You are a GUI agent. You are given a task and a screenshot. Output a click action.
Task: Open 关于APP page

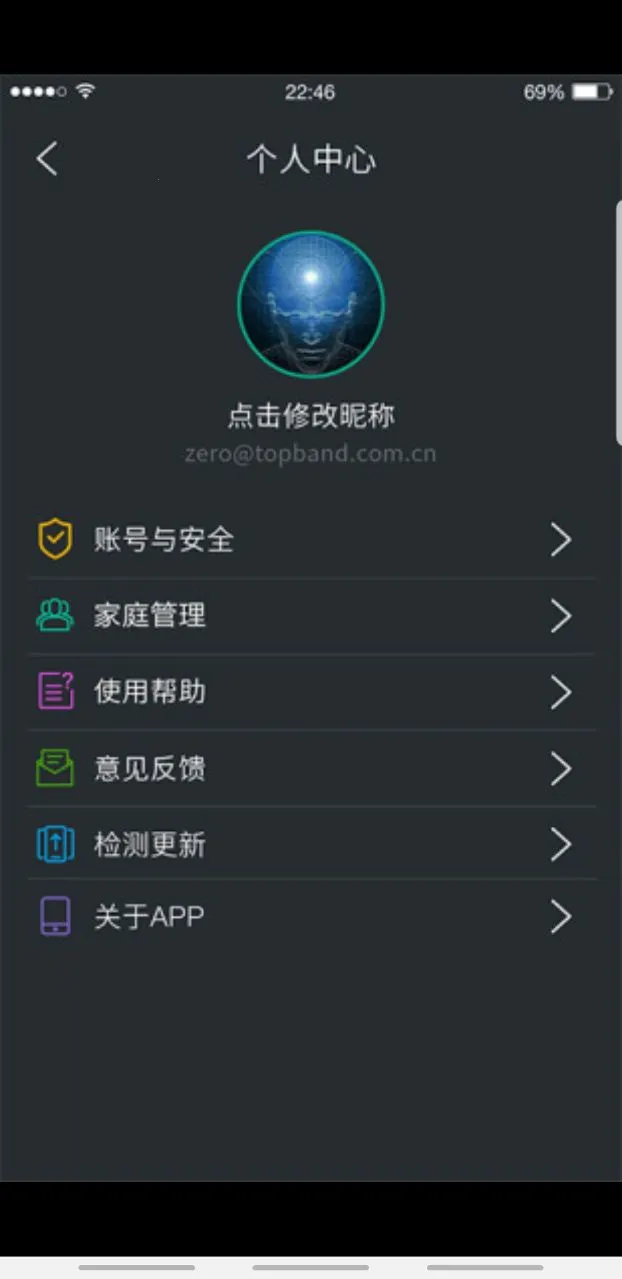tap(311, 917)
